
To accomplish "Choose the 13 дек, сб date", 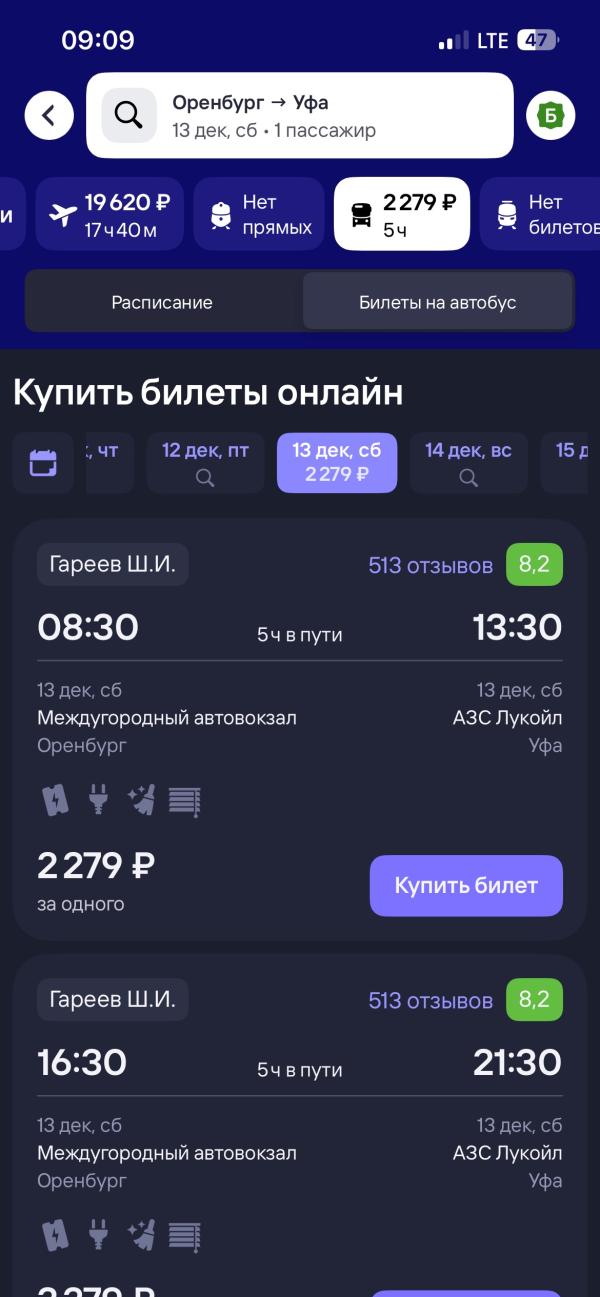I will [x=337, y=463].
